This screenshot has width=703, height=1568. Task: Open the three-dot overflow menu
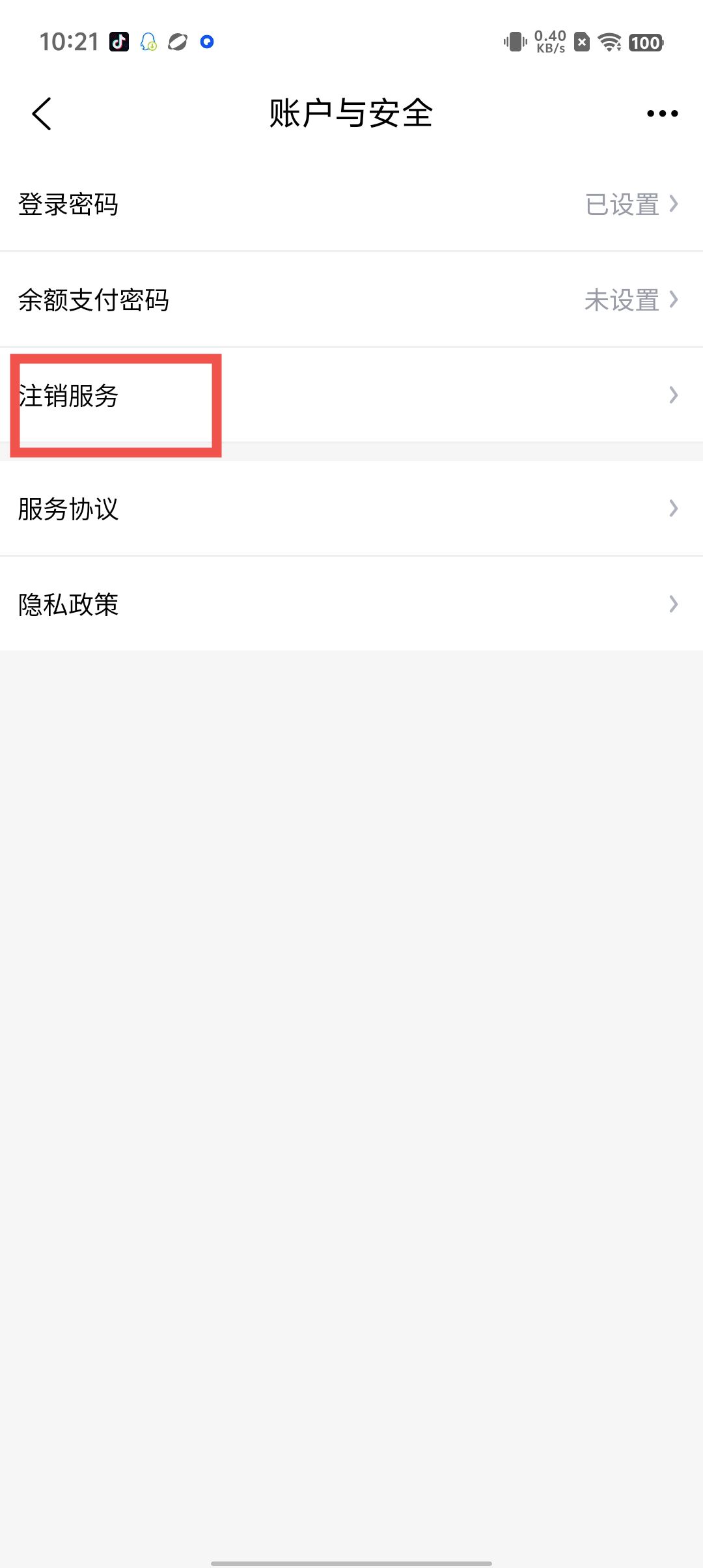pyautogui.click(x=662, y=114)
